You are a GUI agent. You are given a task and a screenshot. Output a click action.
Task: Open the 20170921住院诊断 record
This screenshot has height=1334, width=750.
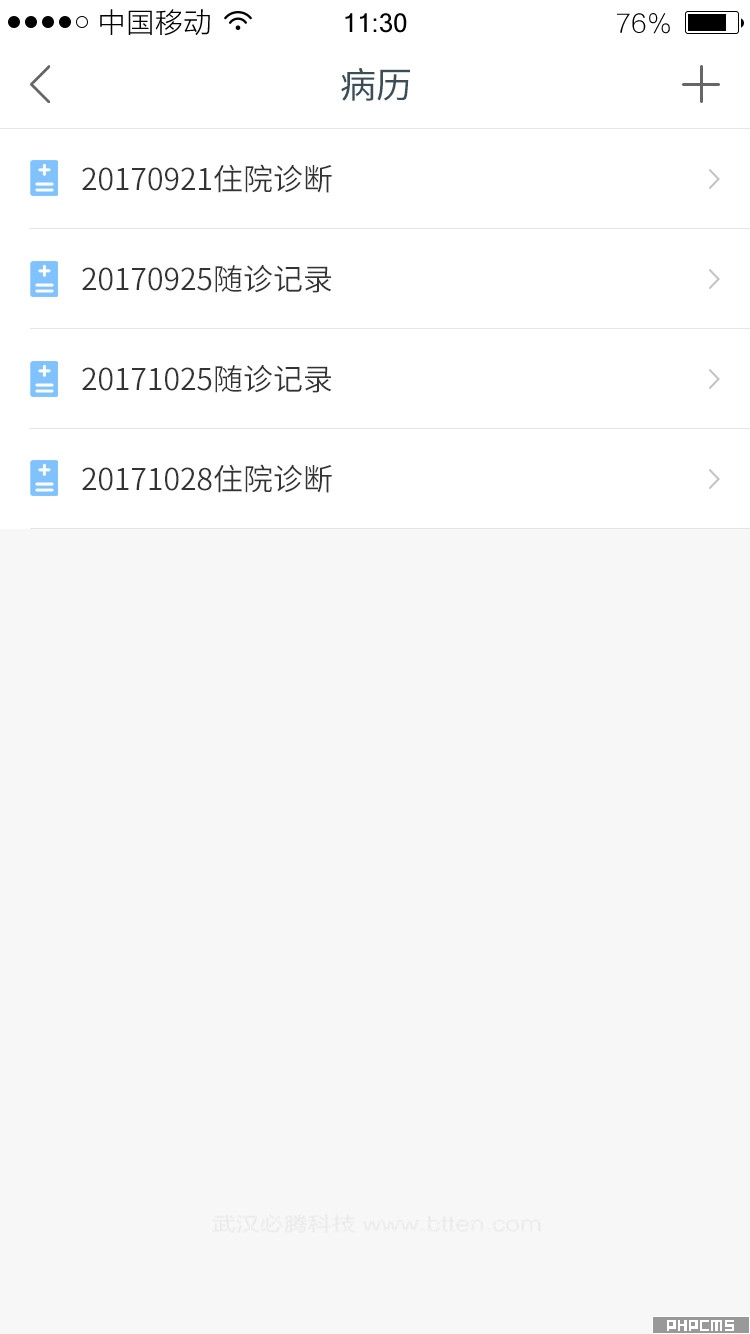[x=375, y=179]
